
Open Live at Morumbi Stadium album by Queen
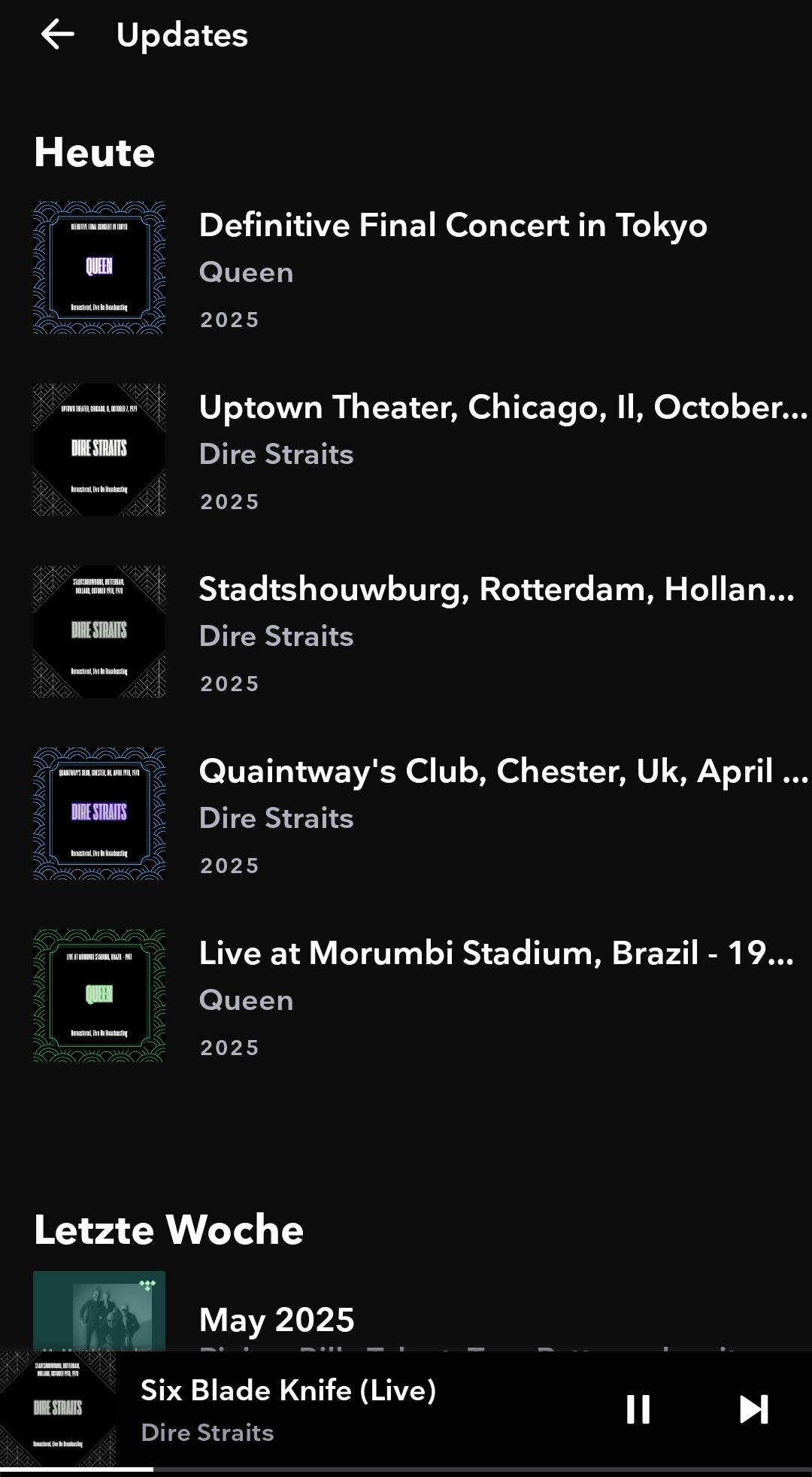pos(406,996)
